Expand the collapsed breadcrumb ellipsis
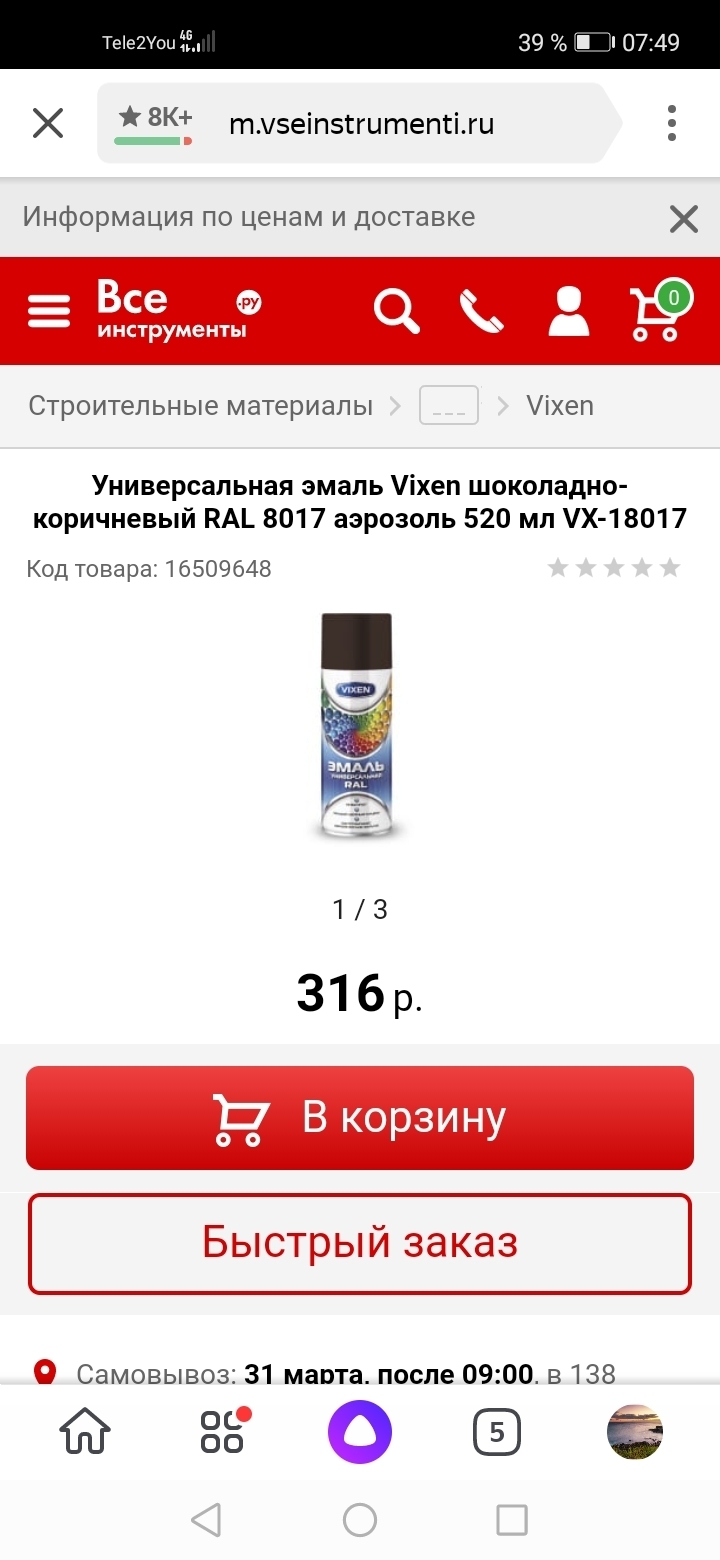Image resolution: width=720 pixels, height=1560 pixels. click(x=449, y=406)
